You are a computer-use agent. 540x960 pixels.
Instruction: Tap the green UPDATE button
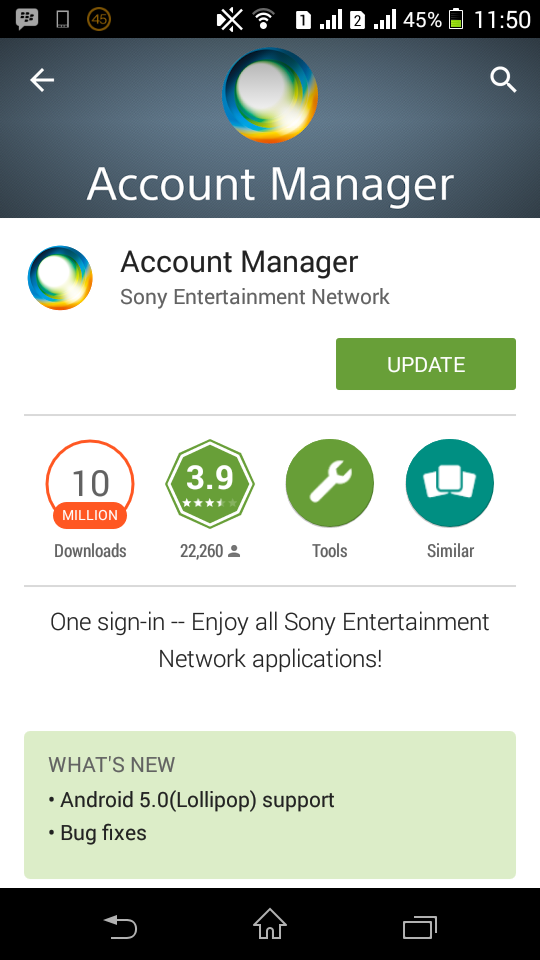426,364
